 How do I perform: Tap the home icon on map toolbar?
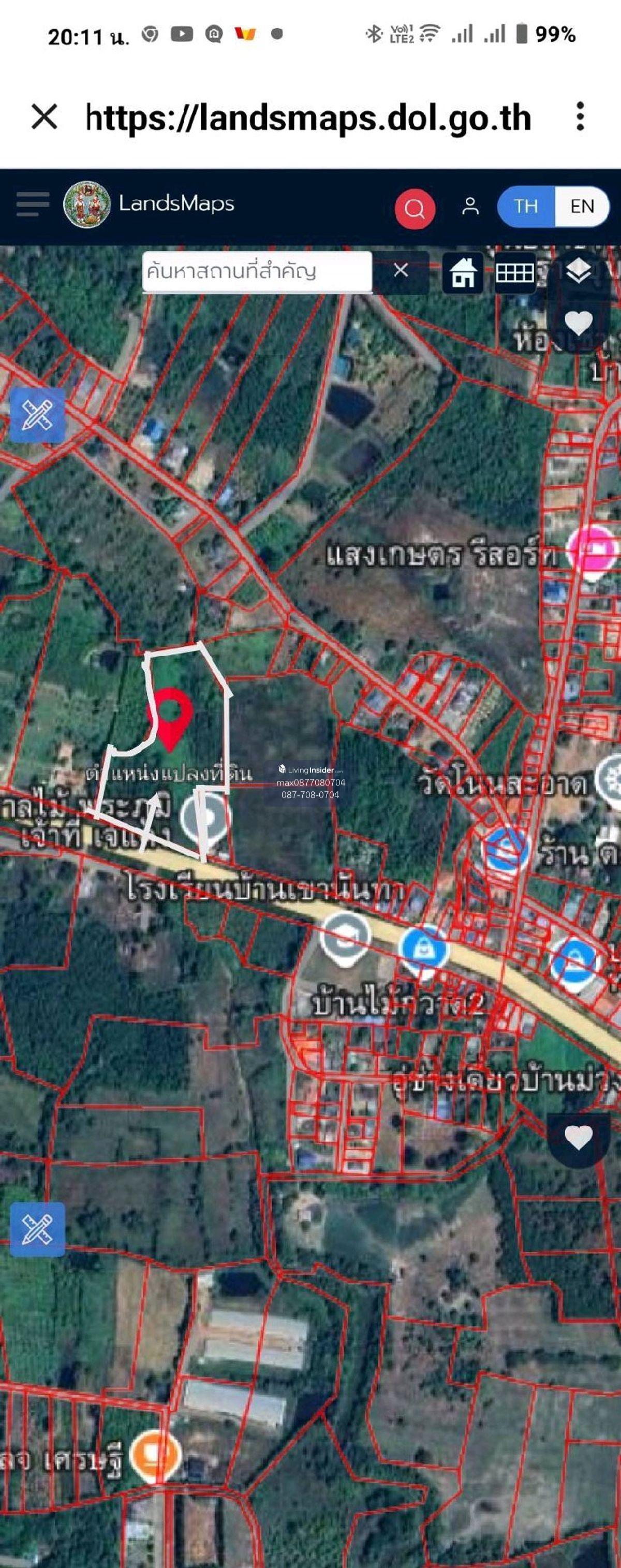point(463,273)
